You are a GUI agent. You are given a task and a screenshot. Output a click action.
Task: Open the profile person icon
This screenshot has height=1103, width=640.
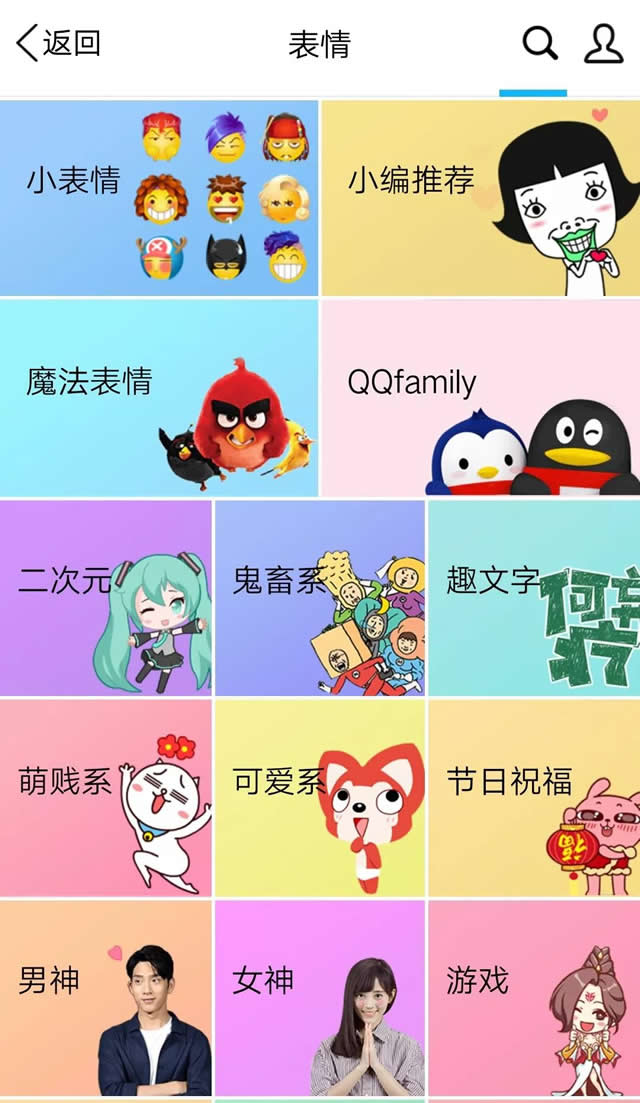click(603, 44)
